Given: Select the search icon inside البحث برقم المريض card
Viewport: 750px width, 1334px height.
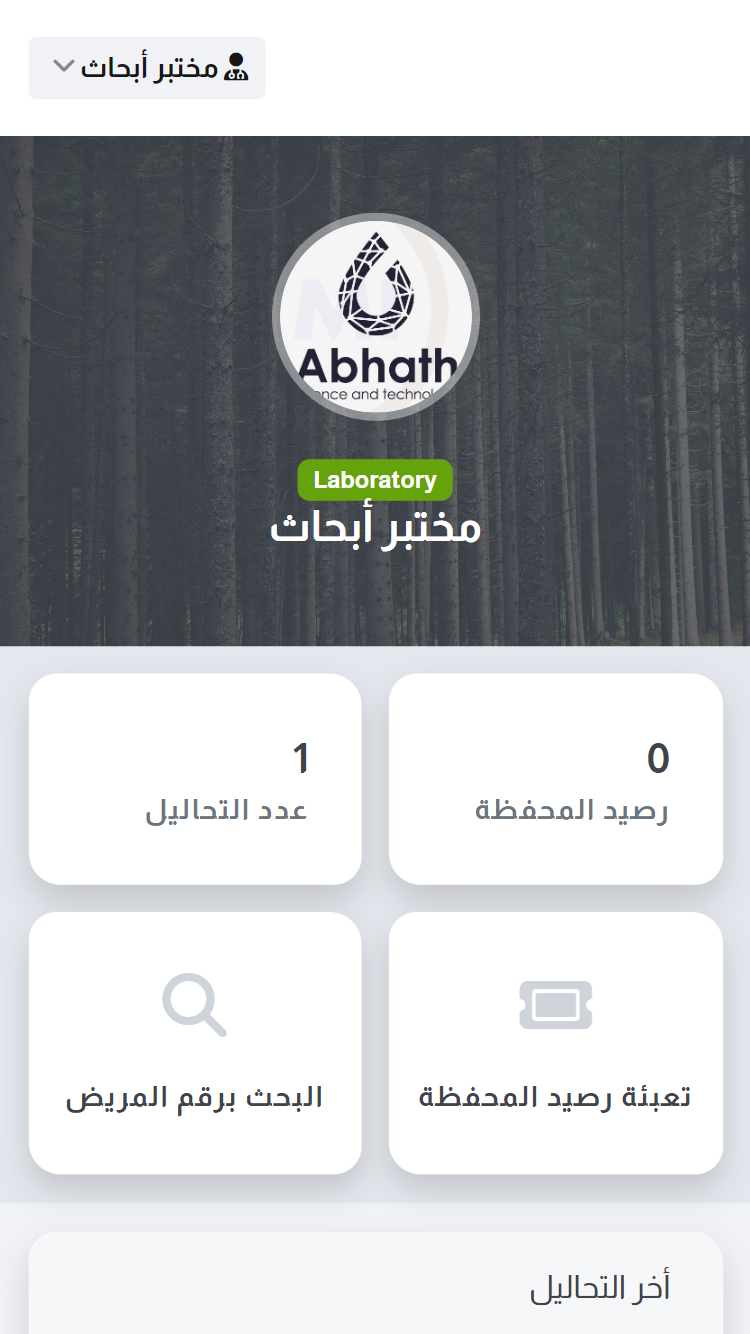Looking at the screenshot, I should (x=194, y=1005).
